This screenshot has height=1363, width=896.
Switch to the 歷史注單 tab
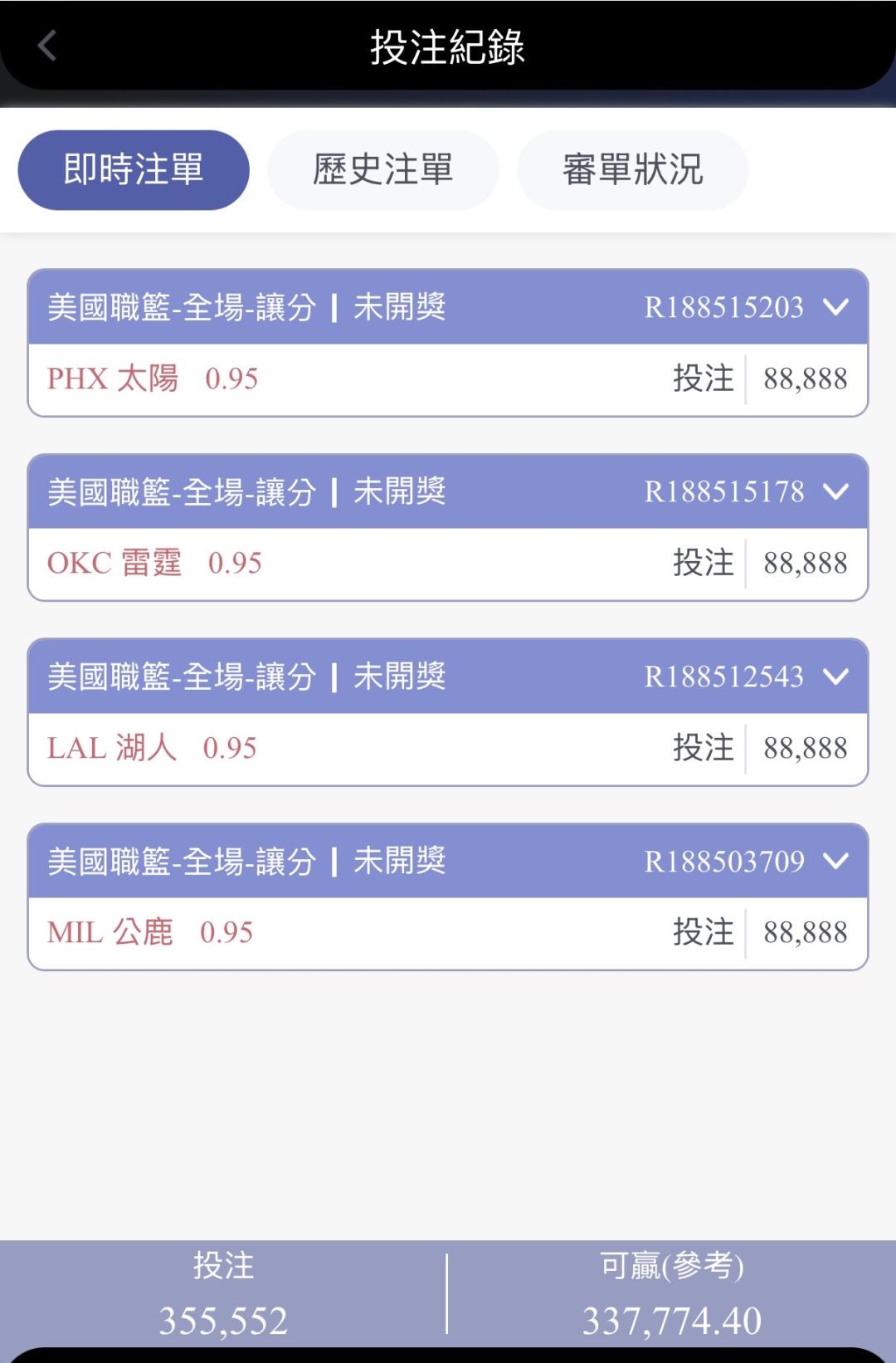click(382, 170)
